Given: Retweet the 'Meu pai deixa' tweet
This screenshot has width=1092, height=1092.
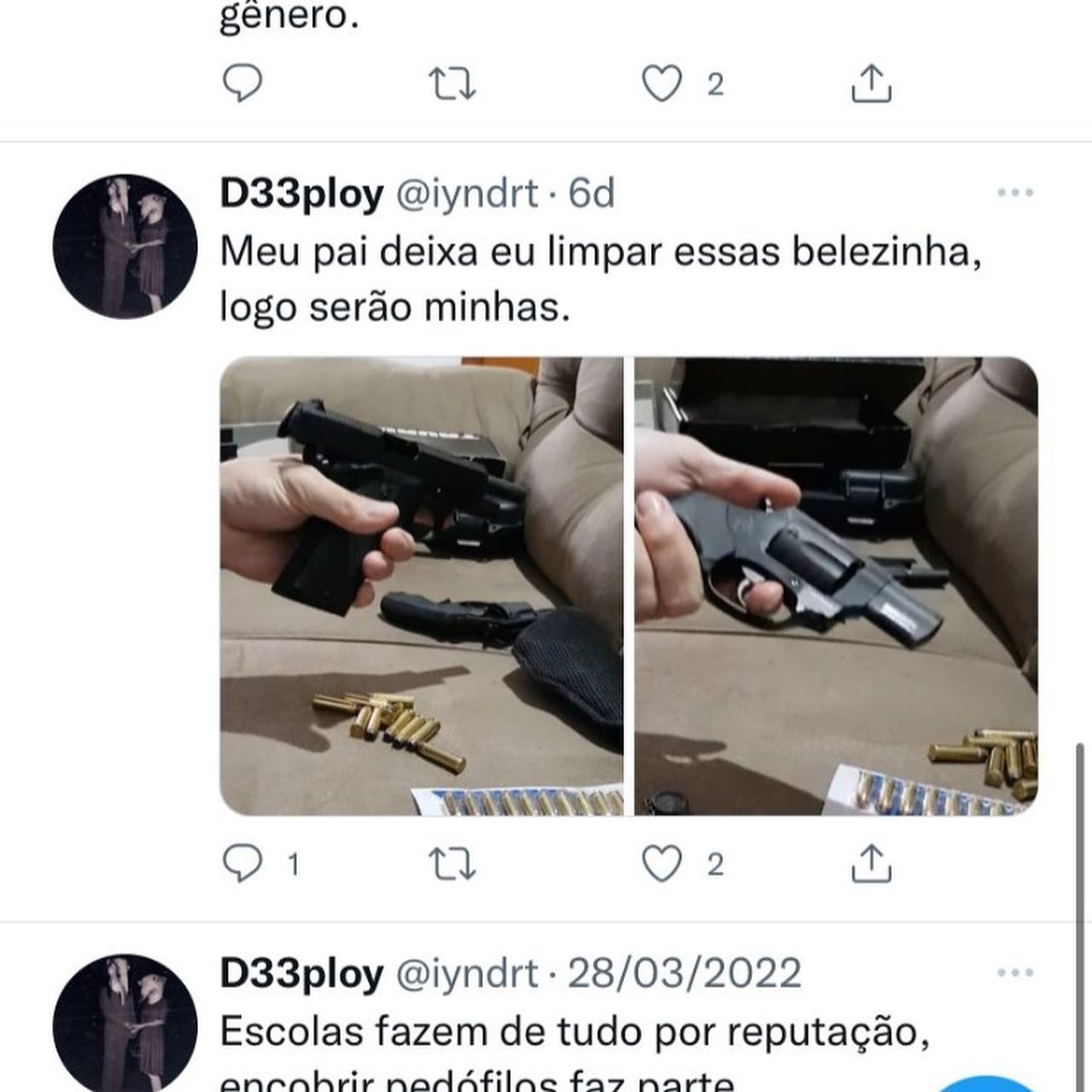Looking at the screenshot, I should (453, 864).
